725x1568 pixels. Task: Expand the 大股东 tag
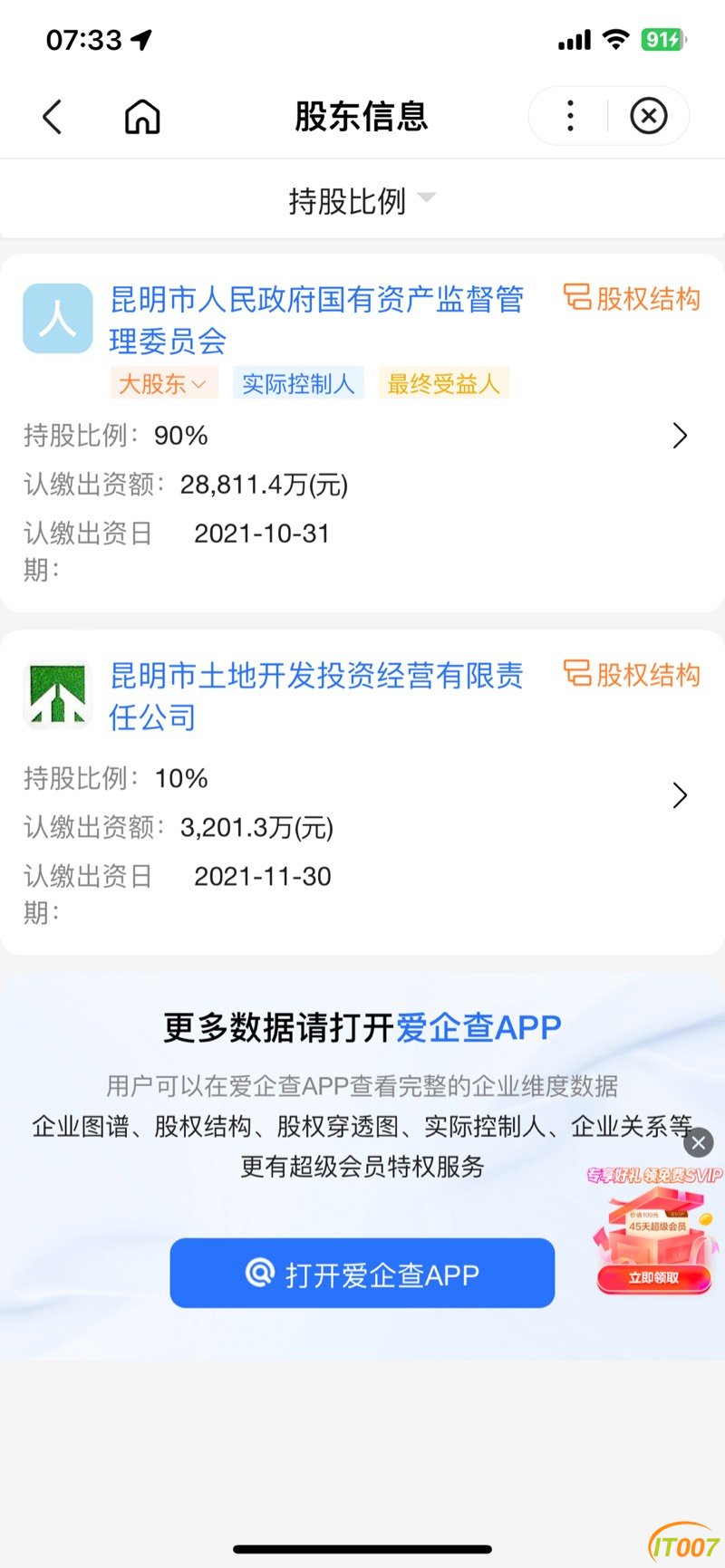click(x=164, y=384)
